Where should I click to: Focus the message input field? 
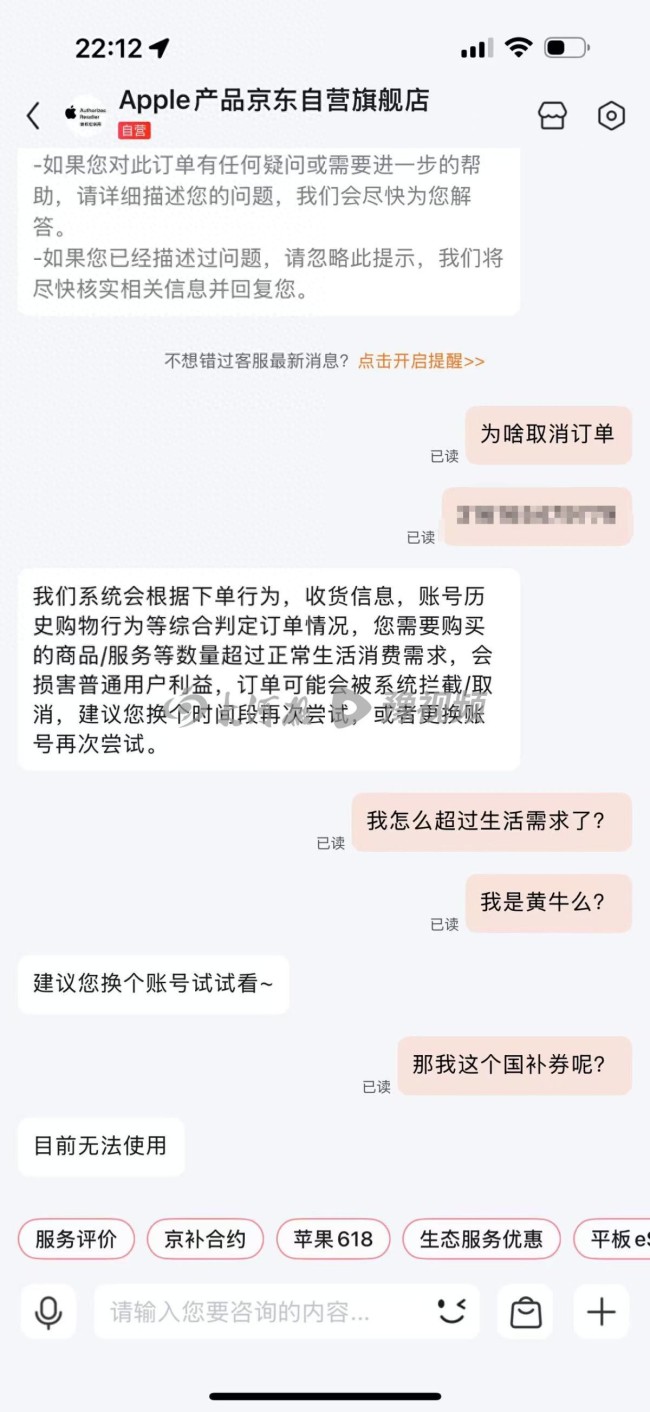[x=260, y=1311]
